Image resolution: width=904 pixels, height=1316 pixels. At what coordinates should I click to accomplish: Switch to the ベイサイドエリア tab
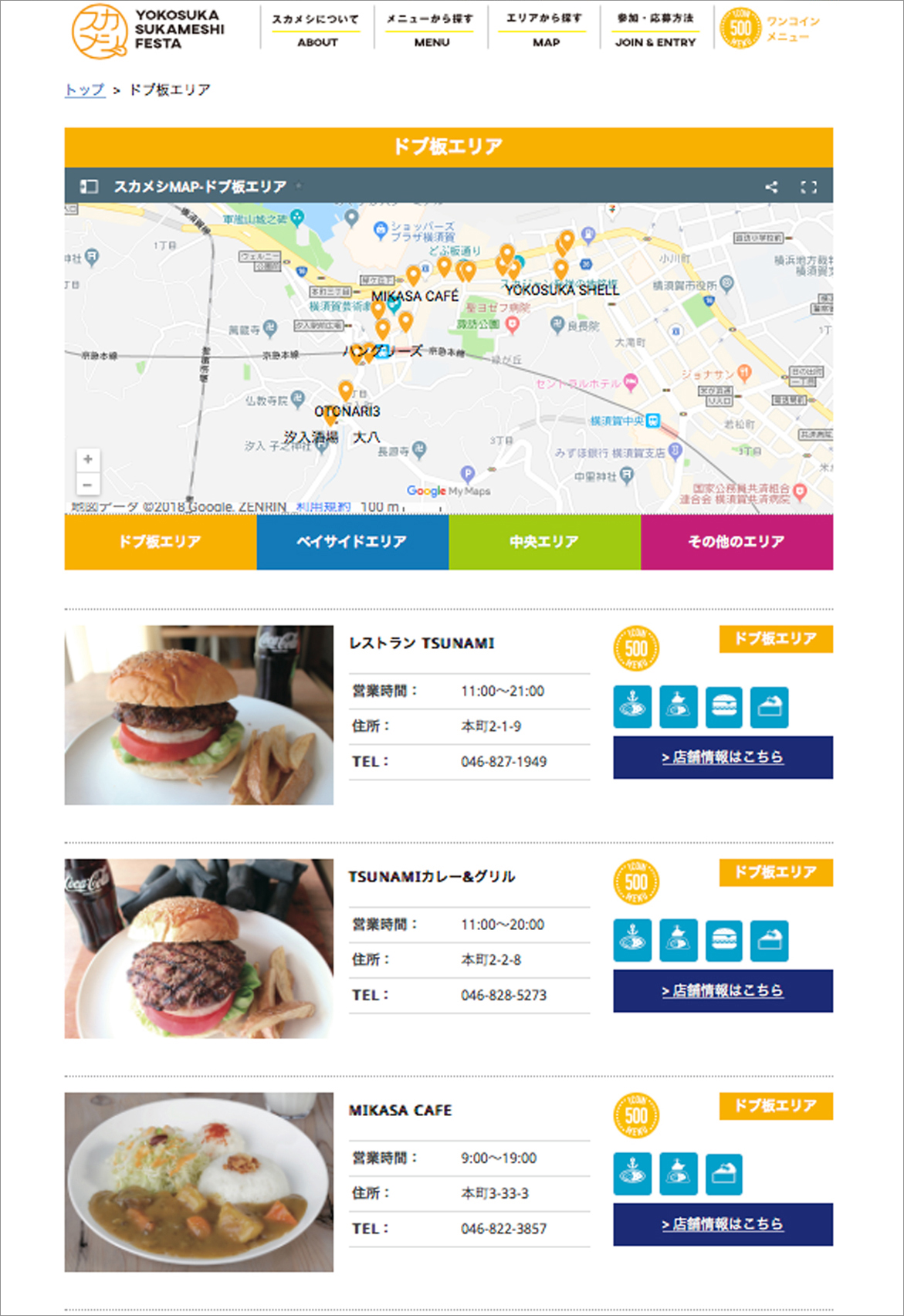pyautogui.click(x=352, y=542)
